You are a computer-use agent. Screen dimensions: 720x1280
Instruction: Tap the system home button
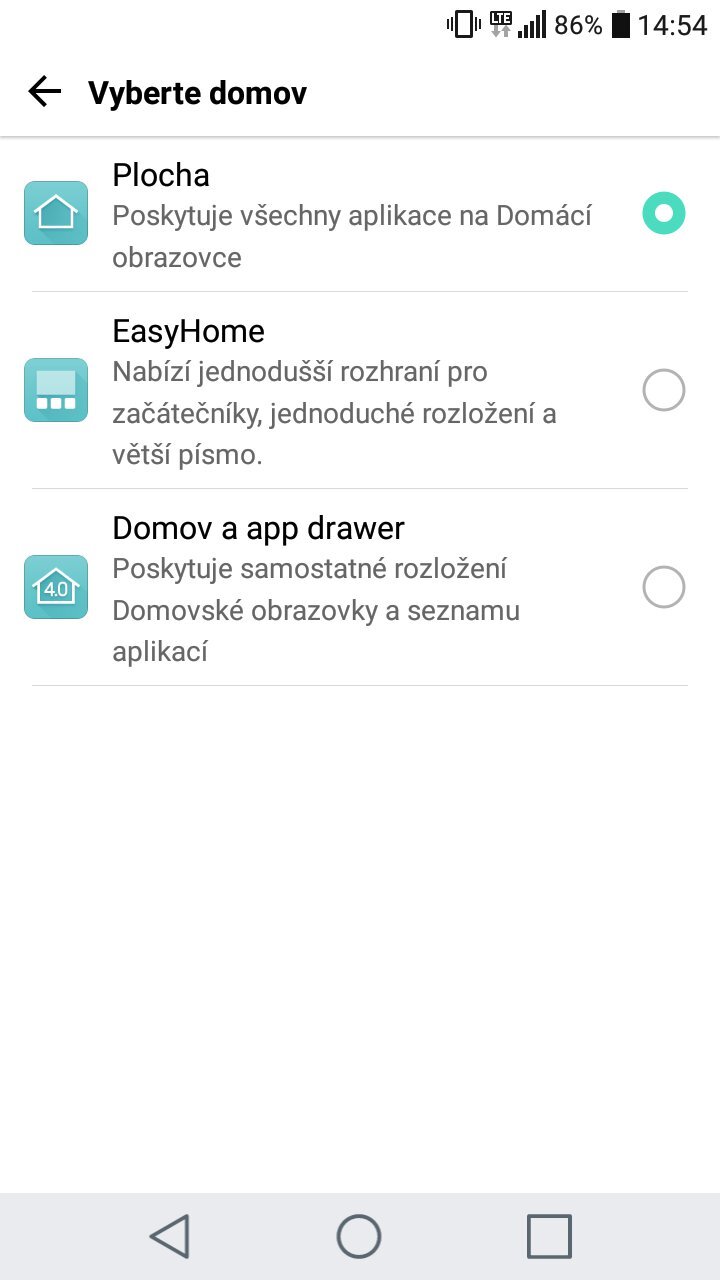click(x=359, y=1236)
